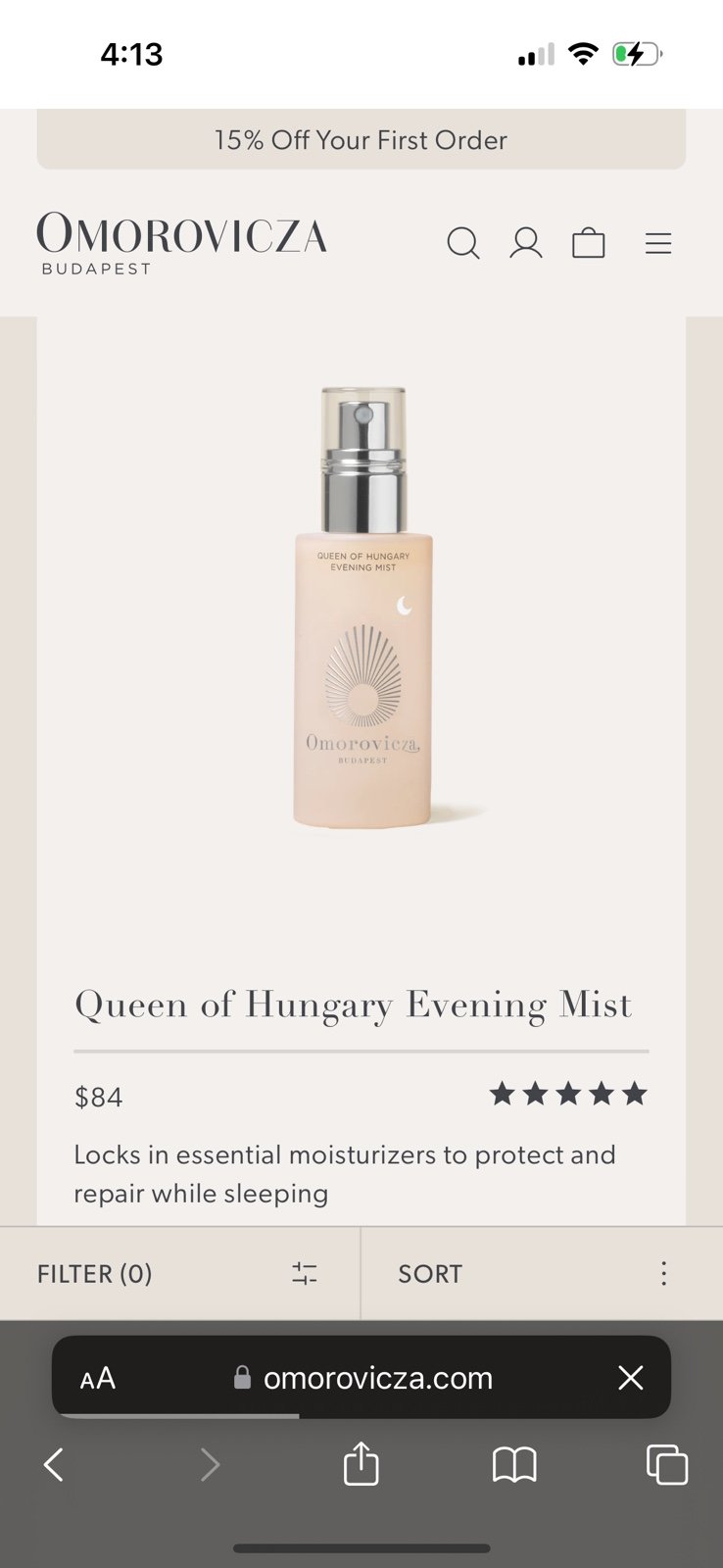Open the account profile icon
Image resolution: width=723 pixels, height=1568 pixels.
(526, 242)
